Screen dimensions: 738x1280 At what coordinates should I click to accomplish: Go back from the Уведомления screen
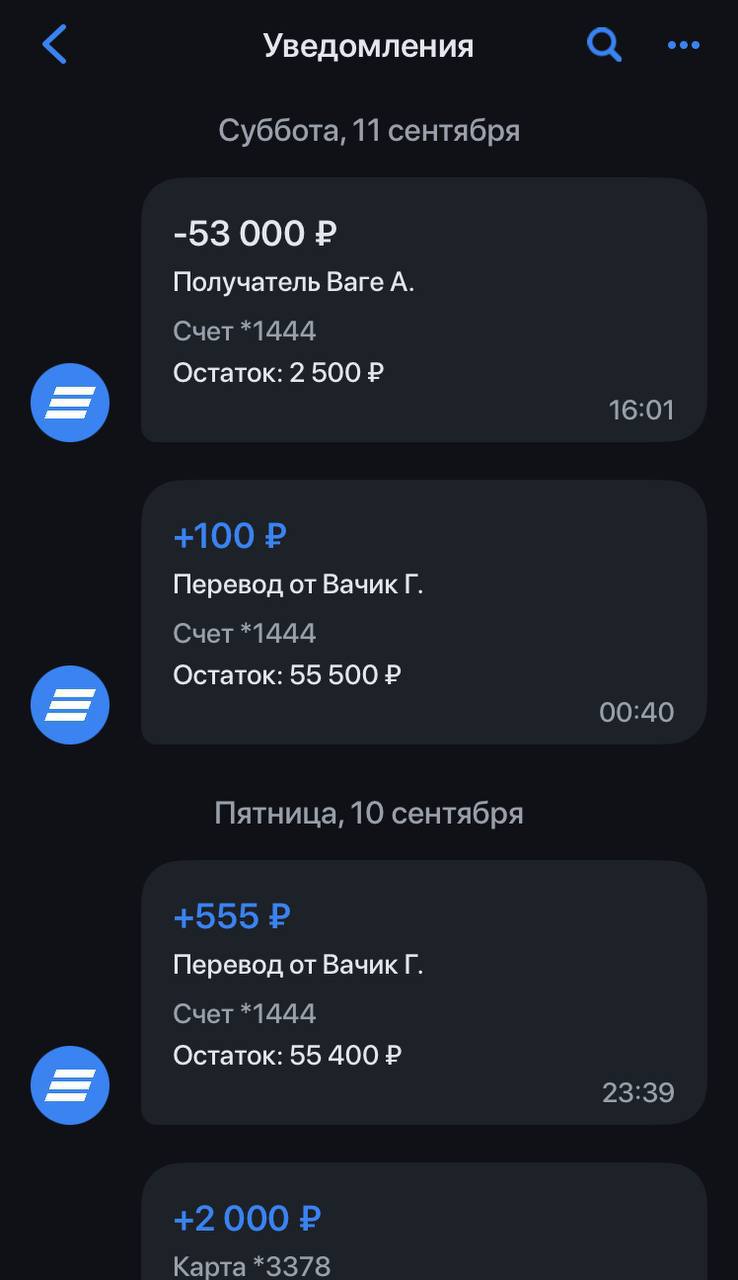coord(54,45)
